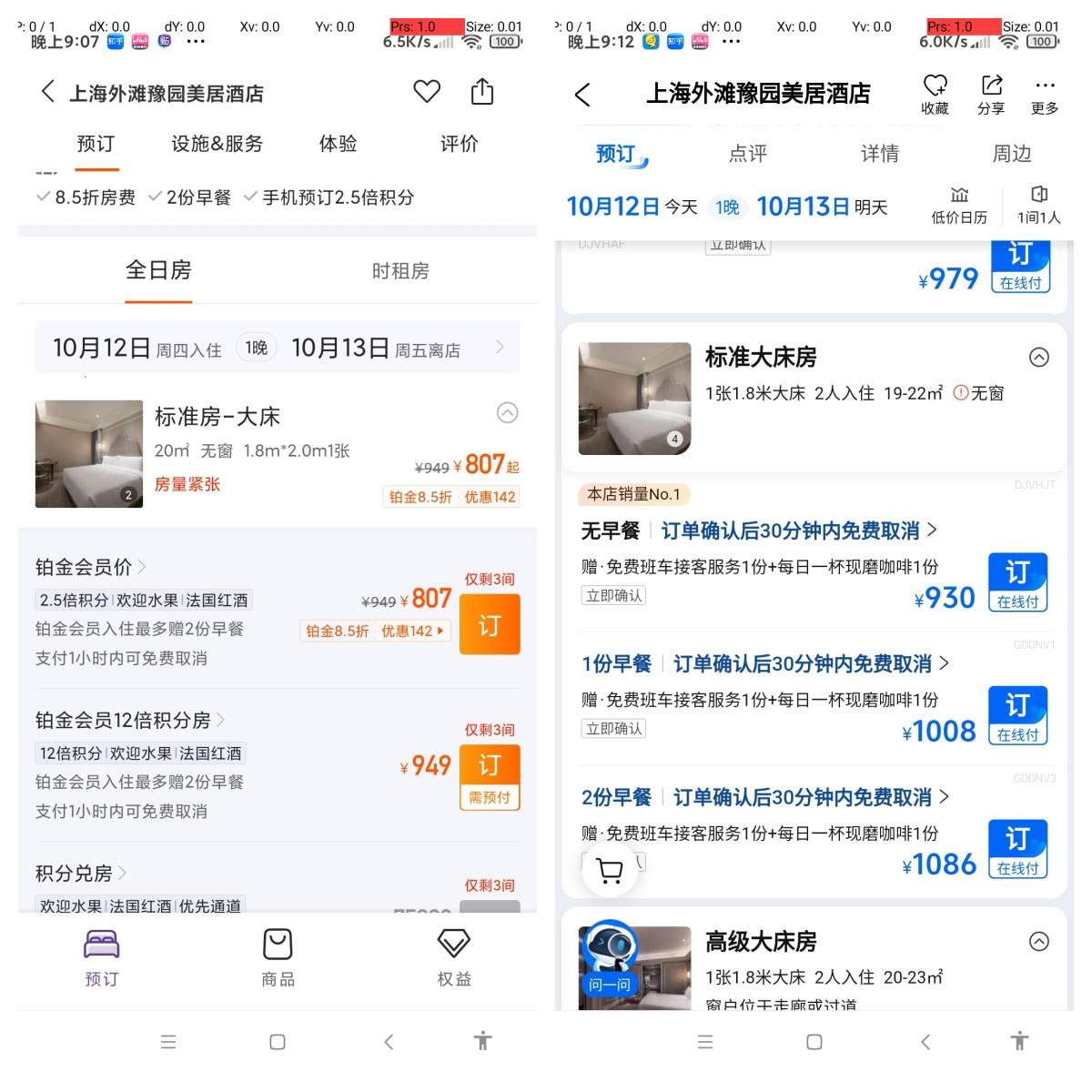Image resolution: width=1092 pixels, height=1092 pixels.
Task: Select the 时租房 tab
Action: (399, 271)
